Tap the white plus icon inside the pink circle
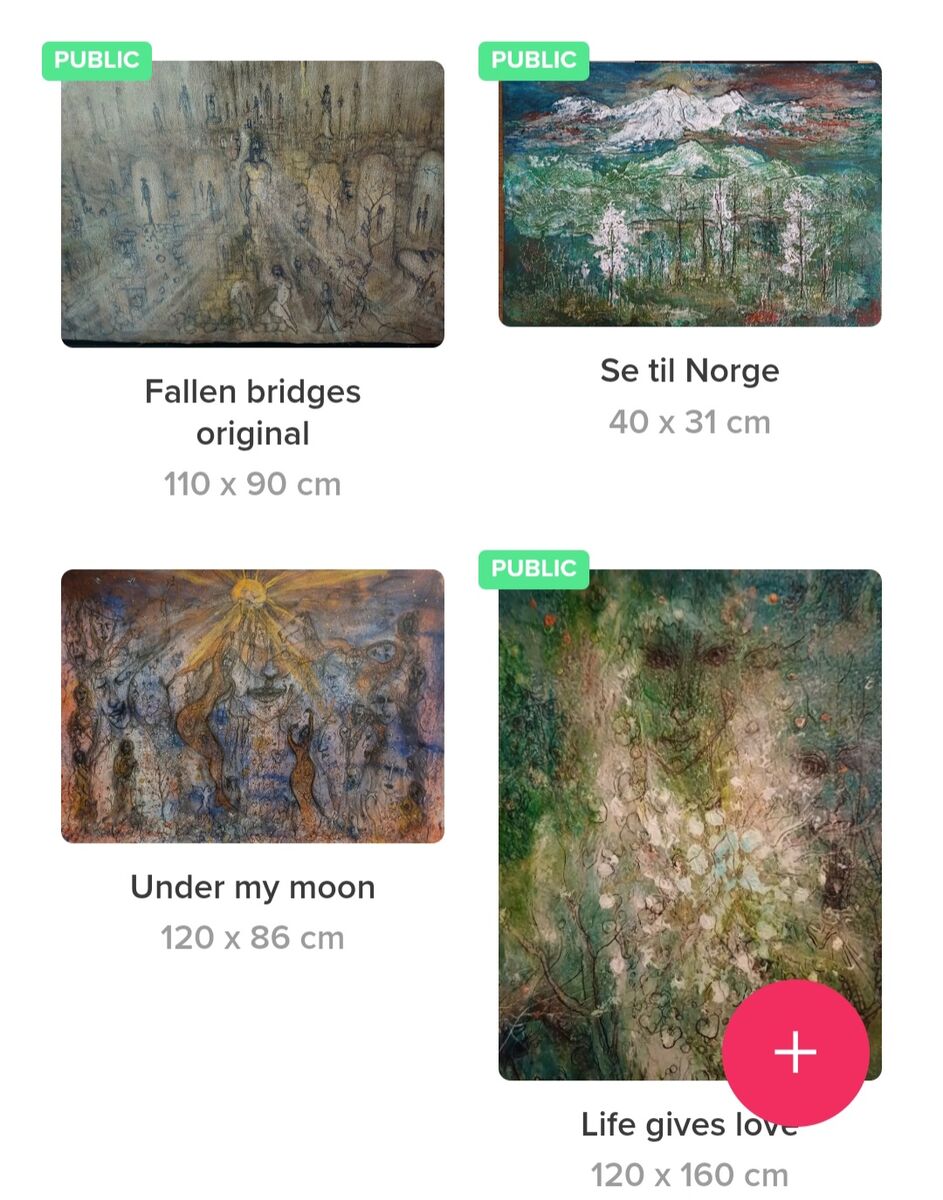Screen dimensions: 943x1200 click(793, 1051)
